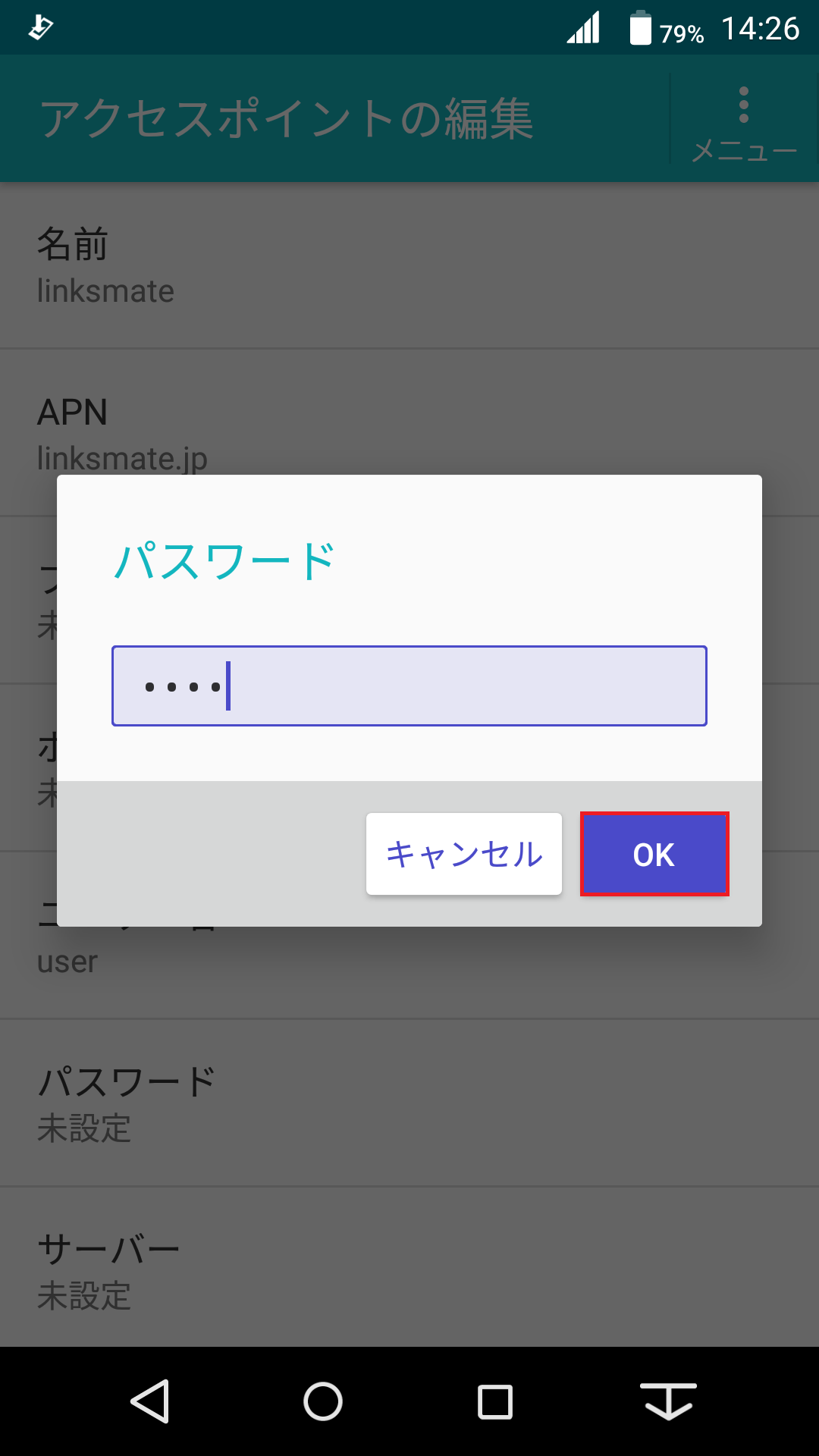Image resolution: width=819 pixels, height=1456 pixels.
Task: Select the パスワード setting marked 未設定
Action: click(x=227, y=1103)
